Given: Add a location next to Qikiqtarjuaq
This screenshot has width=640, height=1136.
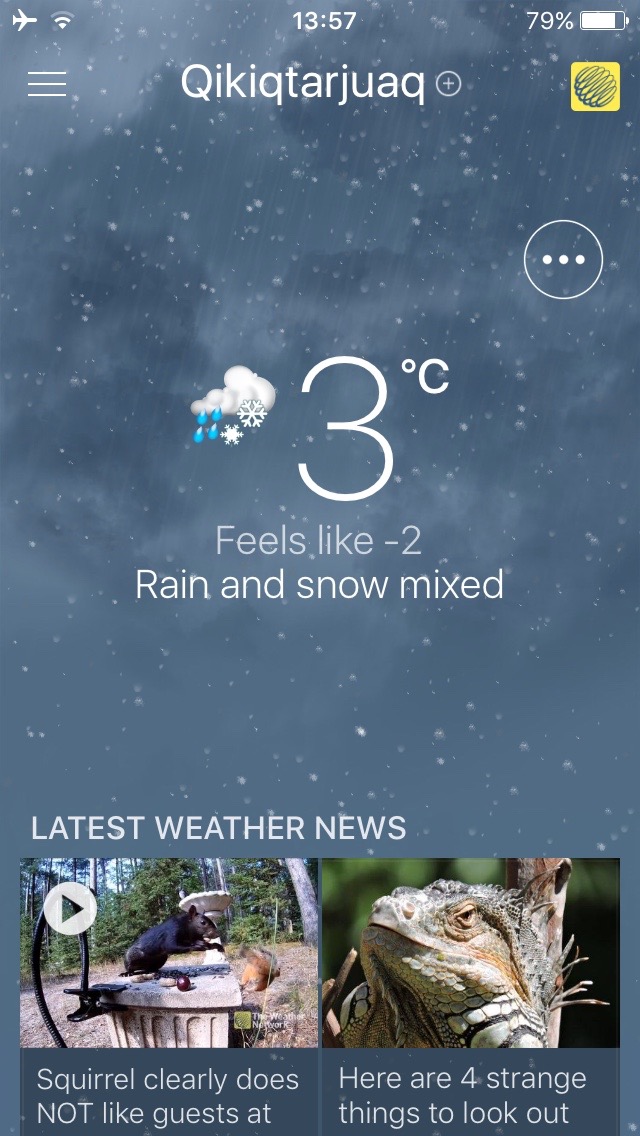Looking at the screenshot, I should (448, 85).
